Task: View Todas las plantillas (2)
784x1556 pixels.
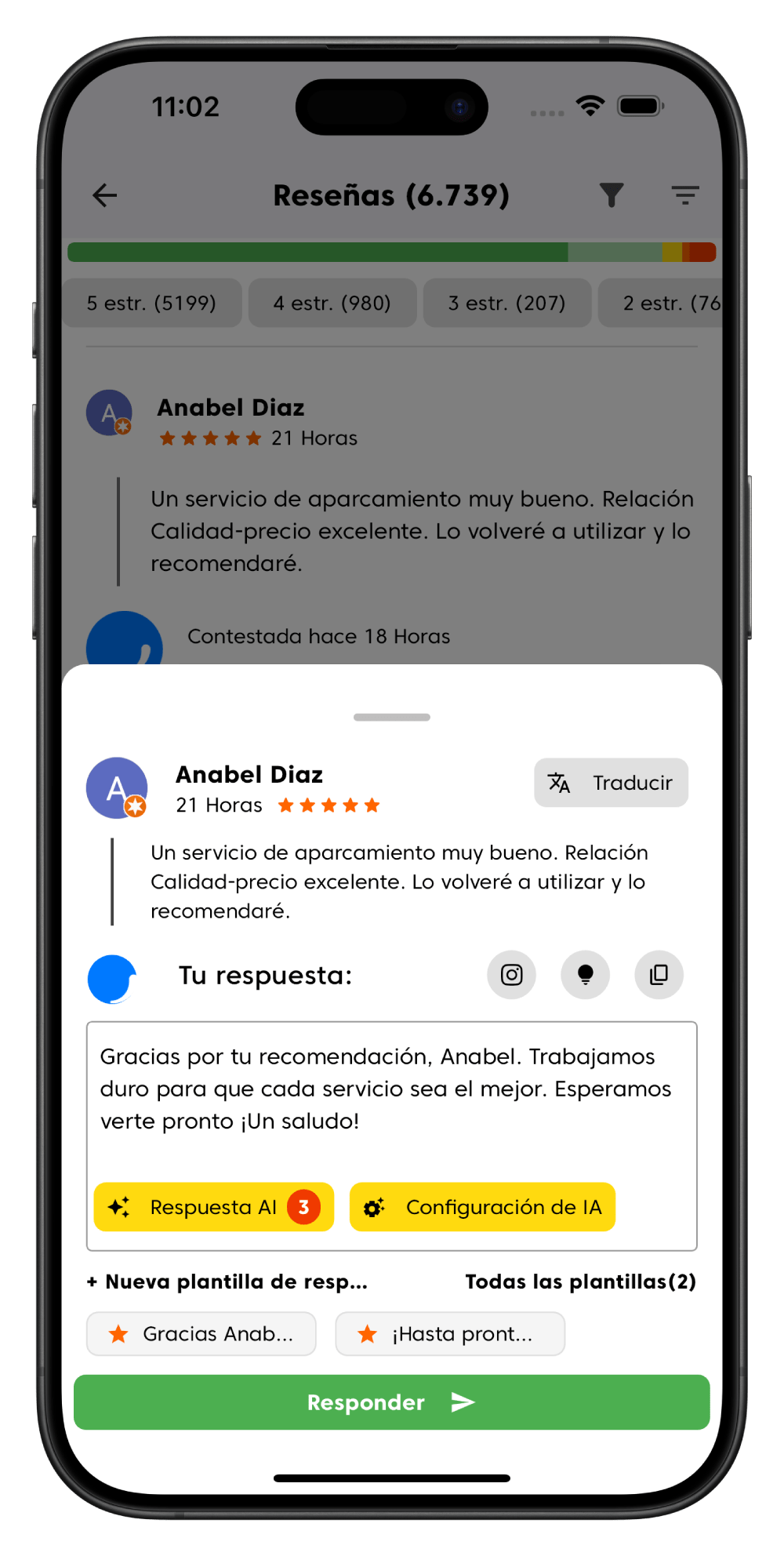Action: coord(580,1282)
